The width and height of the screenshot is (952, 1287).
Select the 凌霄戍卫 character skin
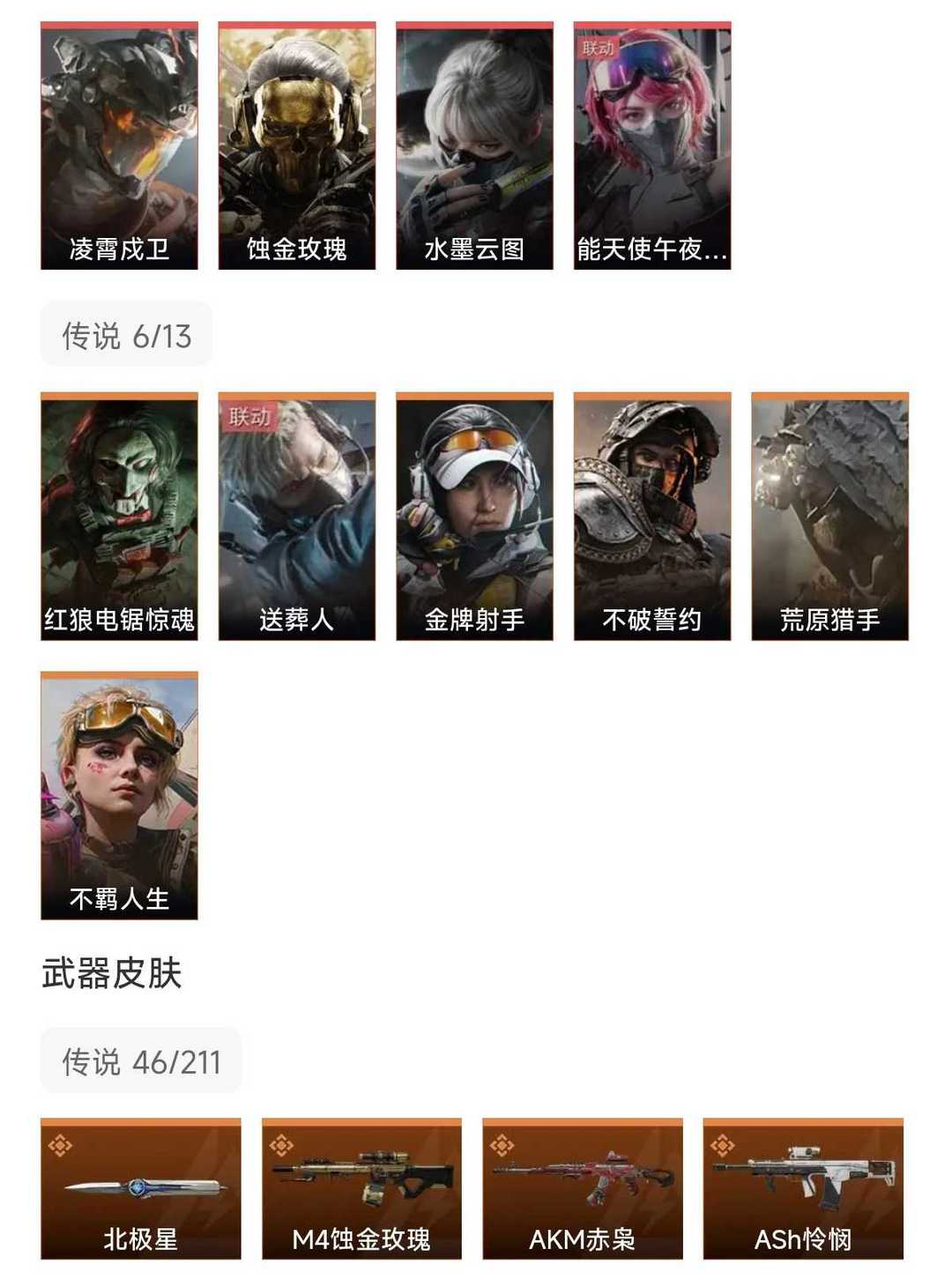pyautogui.click(x=119, y=141)
